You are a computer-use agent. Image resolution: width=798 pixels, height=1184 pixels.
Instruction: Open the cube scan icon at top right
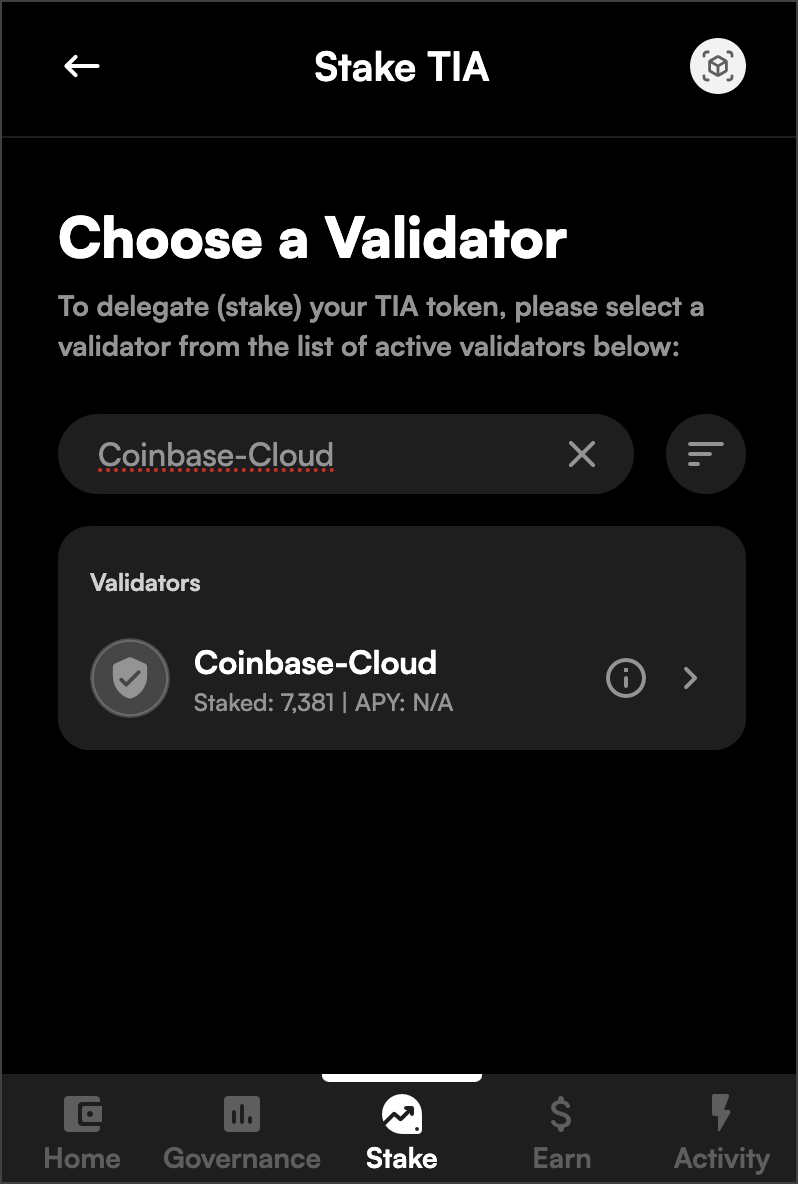[718, 67]
